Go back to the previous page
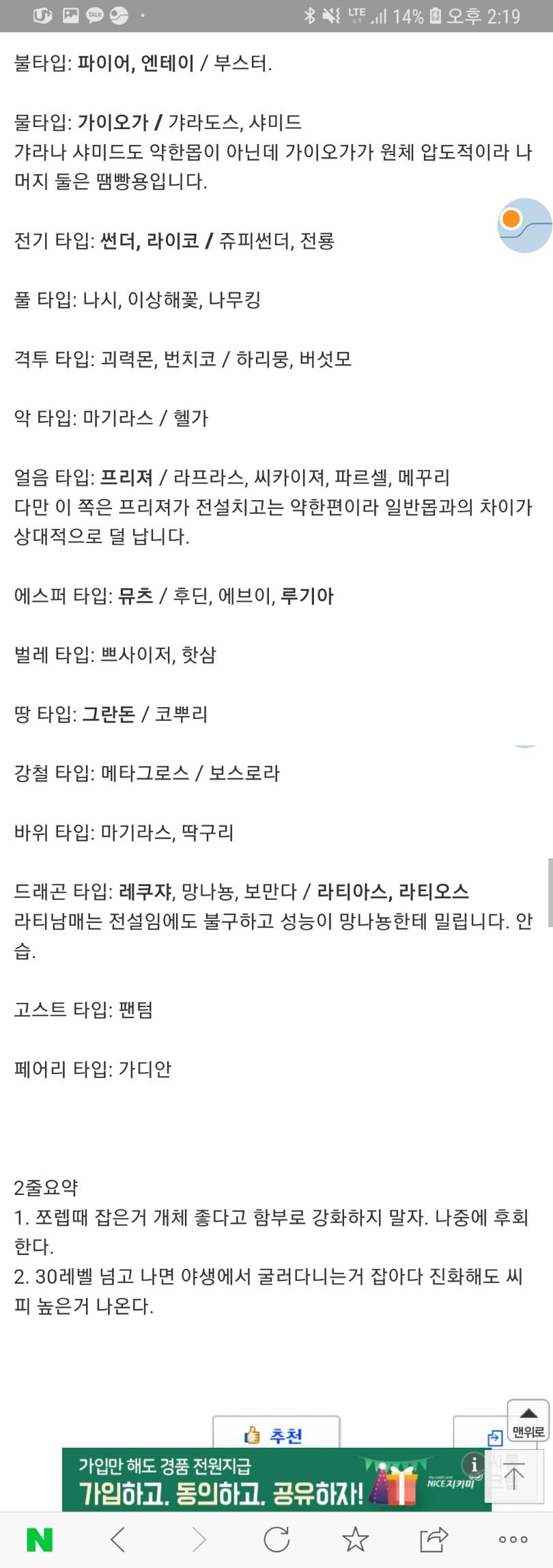The image size is (553, 1568). point(118,1539)
